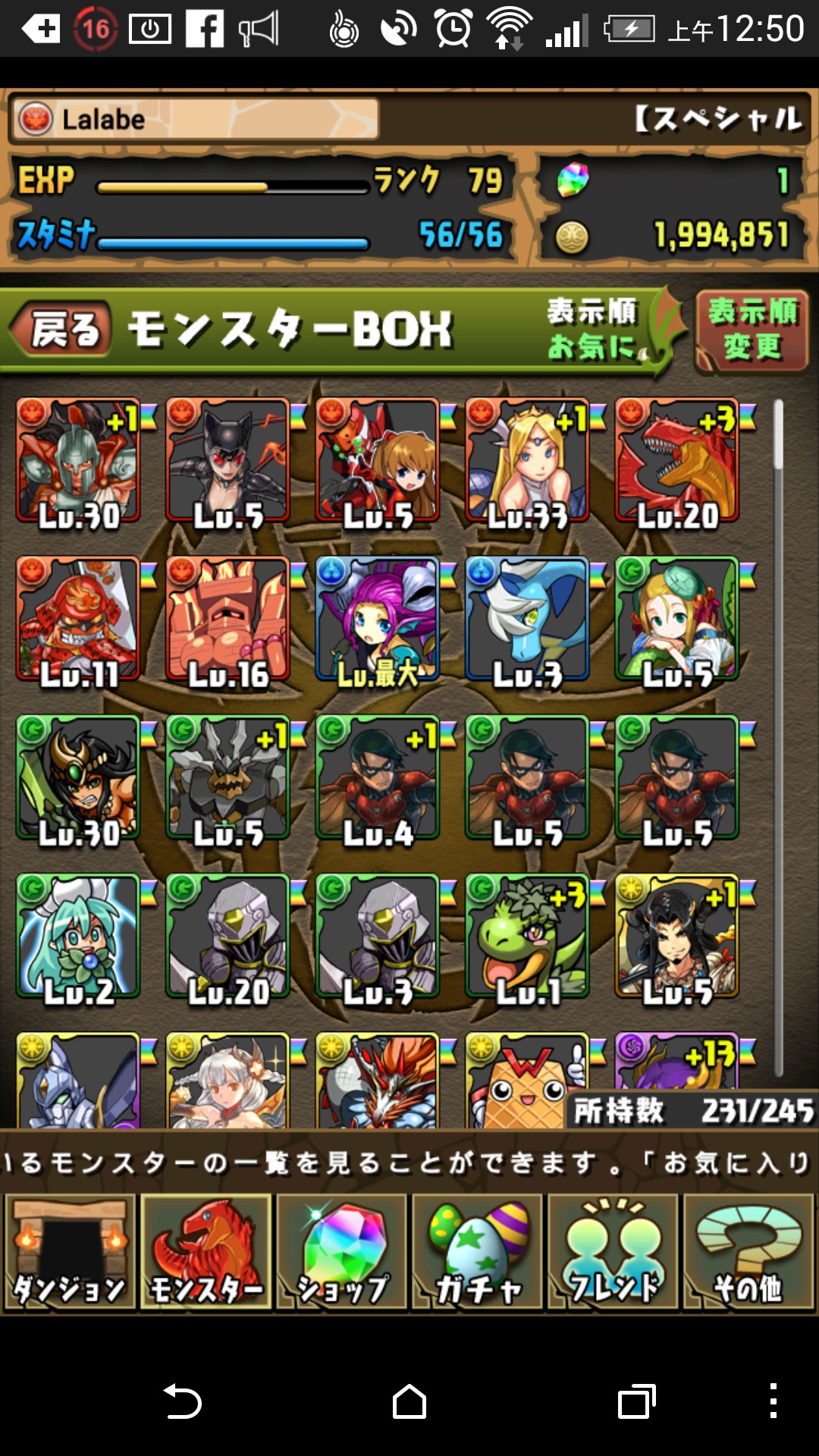Image resolution: width=819 pixels, height=1456 pixels.
Task: Go to the ダンジョン tab
Action: click(71, 1252)
